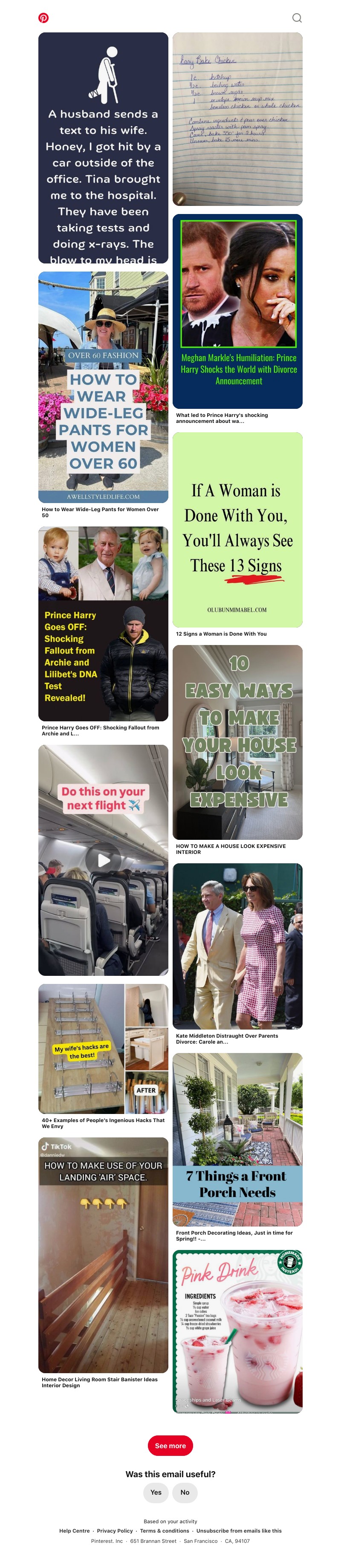Unsubscribe from emails like this

click(x=239, y=1531)
